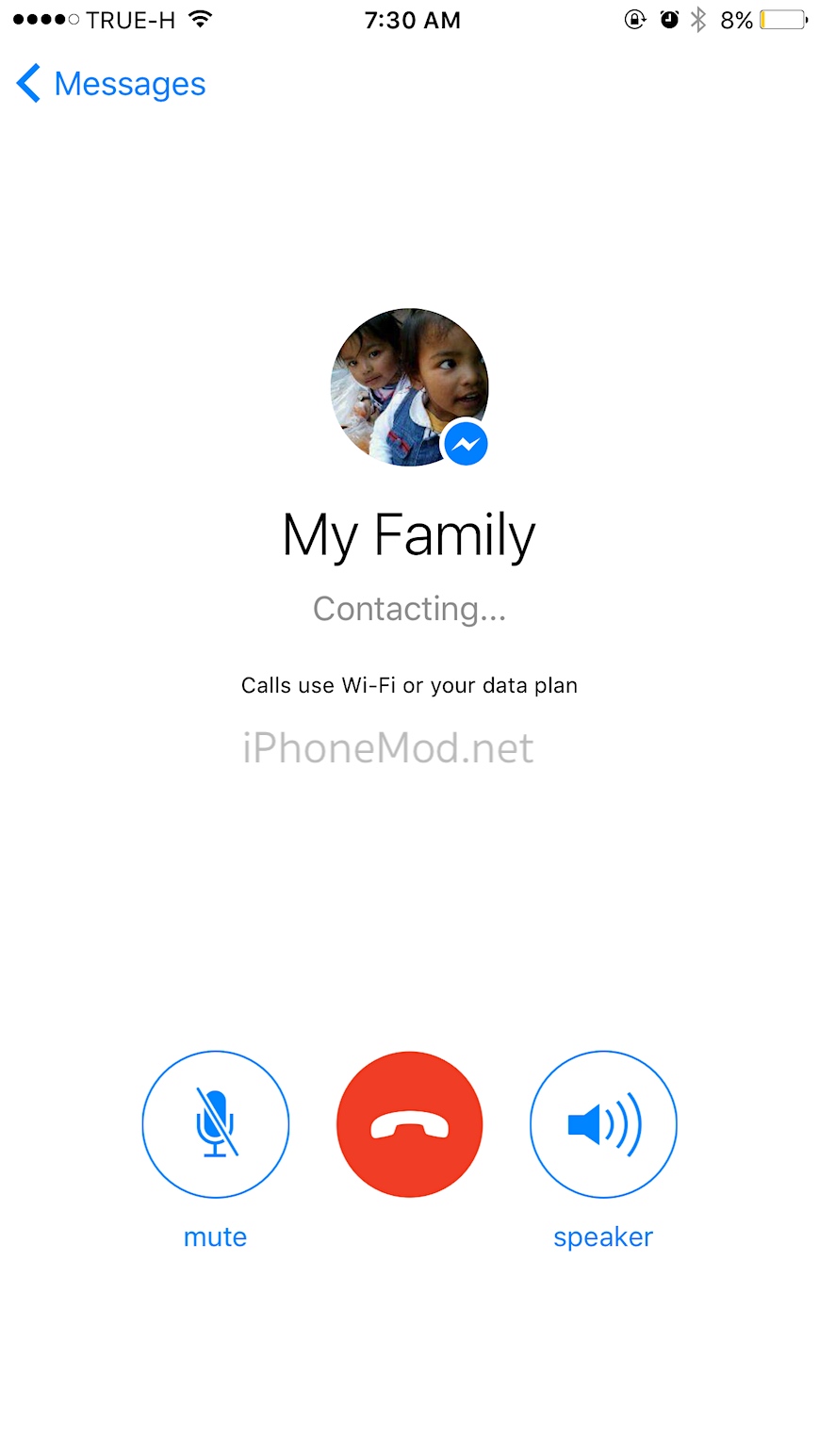Mute the microphone
The image size is (819, 1456).
(215, 1123)
